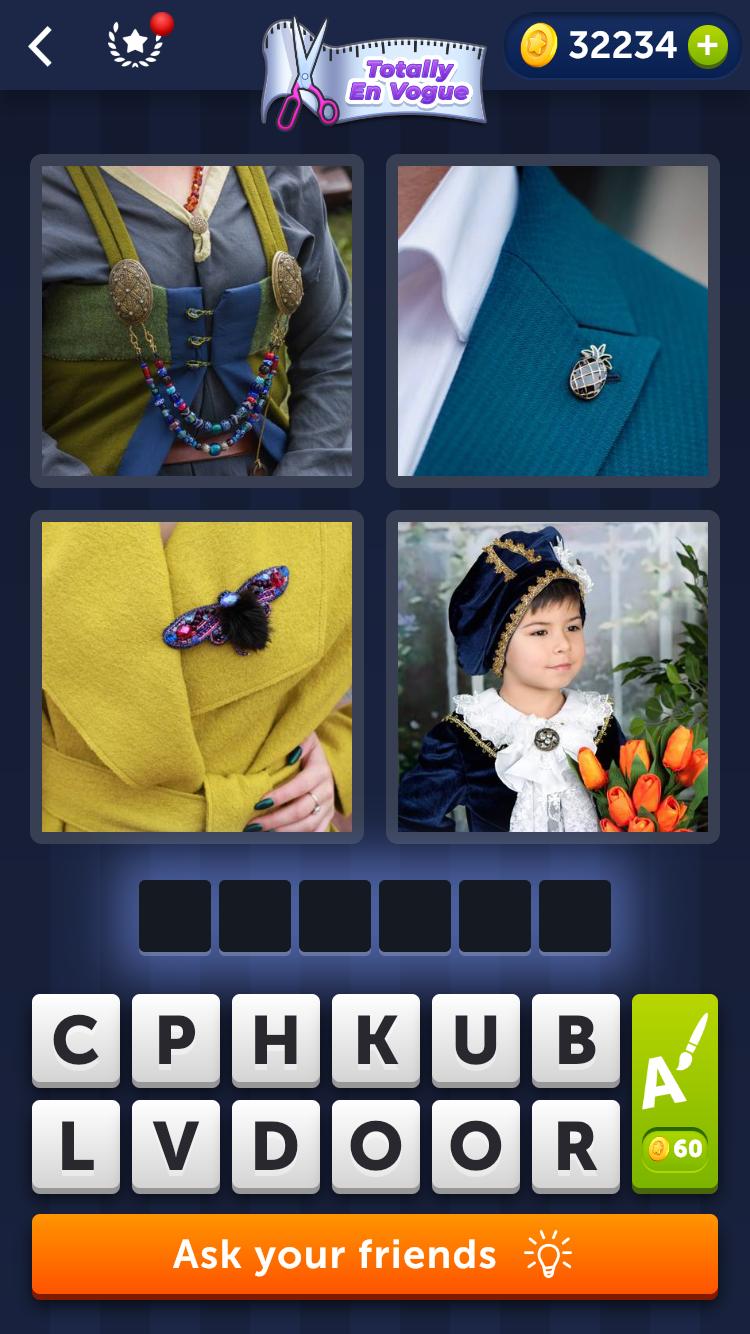This screenshot has width=750, height=1334.
Task: Select the letter V tile
Action: click(x=176, y=1146)
